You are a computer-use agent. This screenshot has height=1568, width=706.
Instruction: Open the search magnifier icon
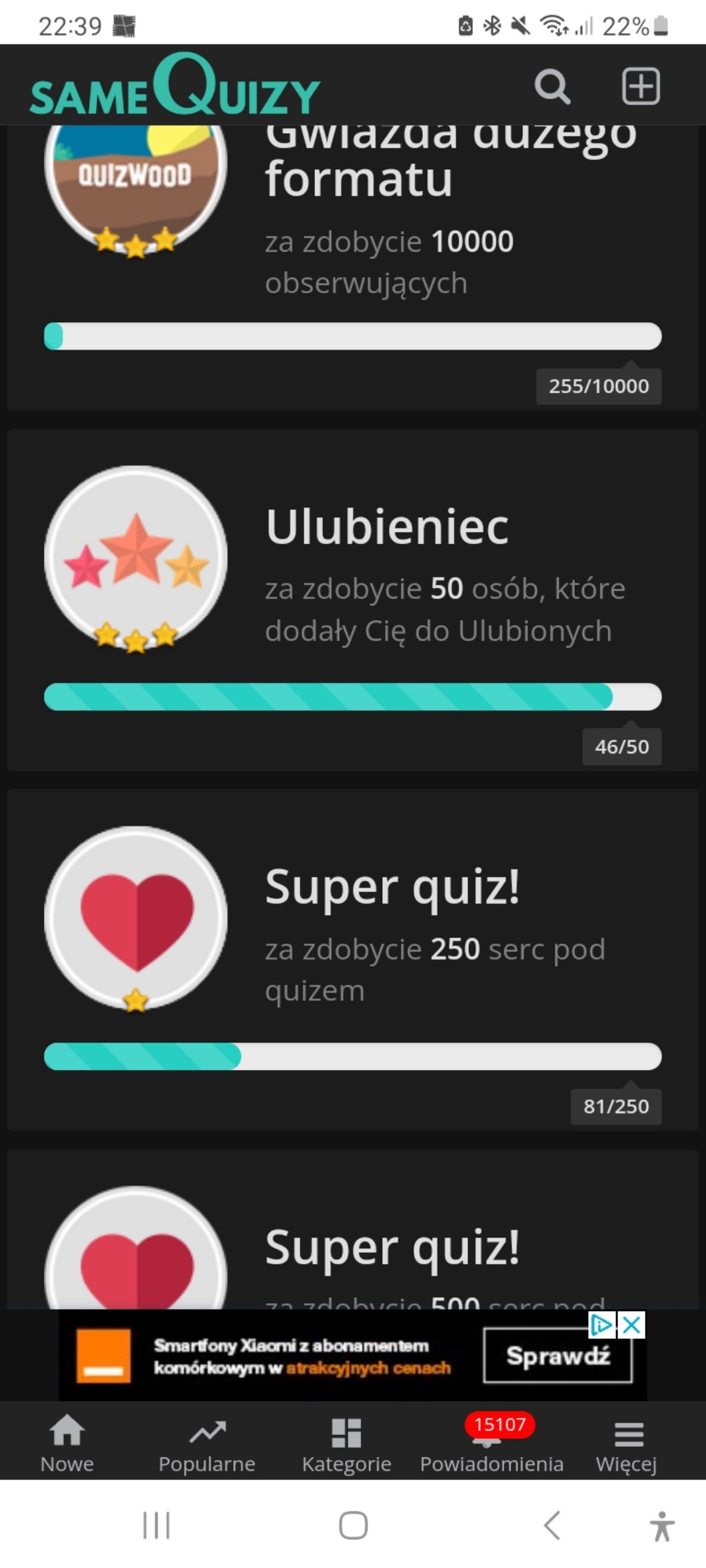pyautogui.click(x=552, y=87)
